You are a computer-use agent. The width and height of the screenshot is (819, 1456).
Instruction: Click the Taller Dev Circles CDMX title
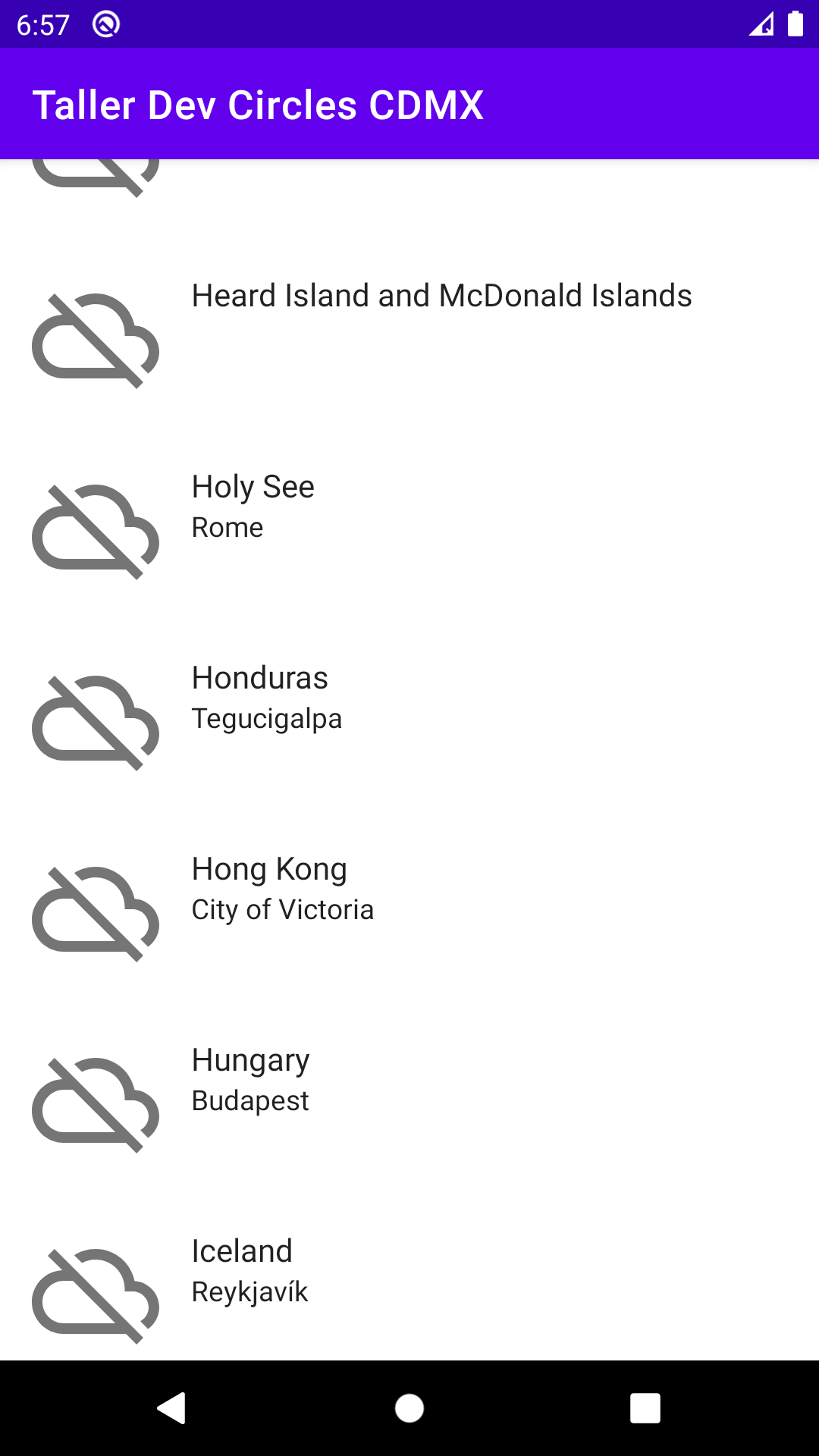pos(258,104)
